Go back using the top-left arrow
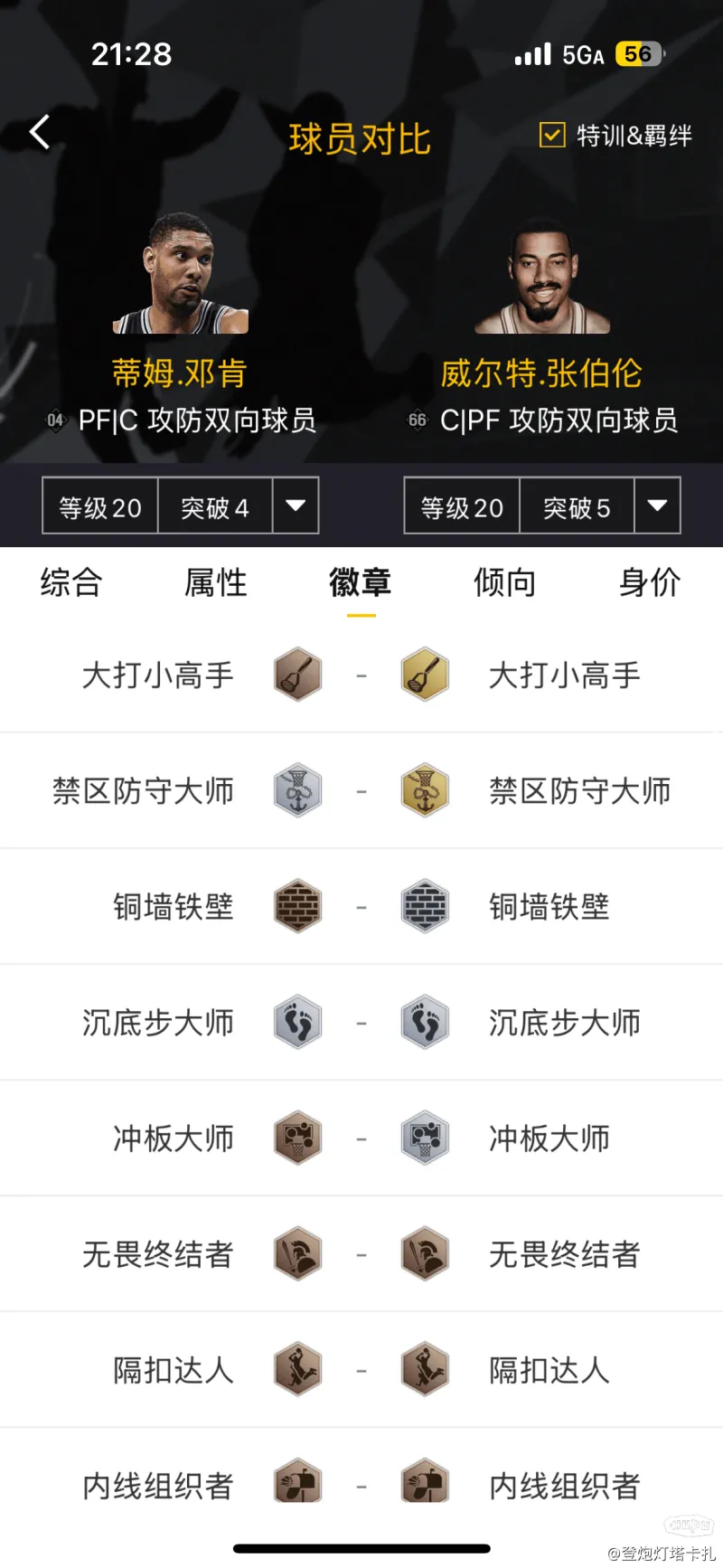 tap(39, 133)
